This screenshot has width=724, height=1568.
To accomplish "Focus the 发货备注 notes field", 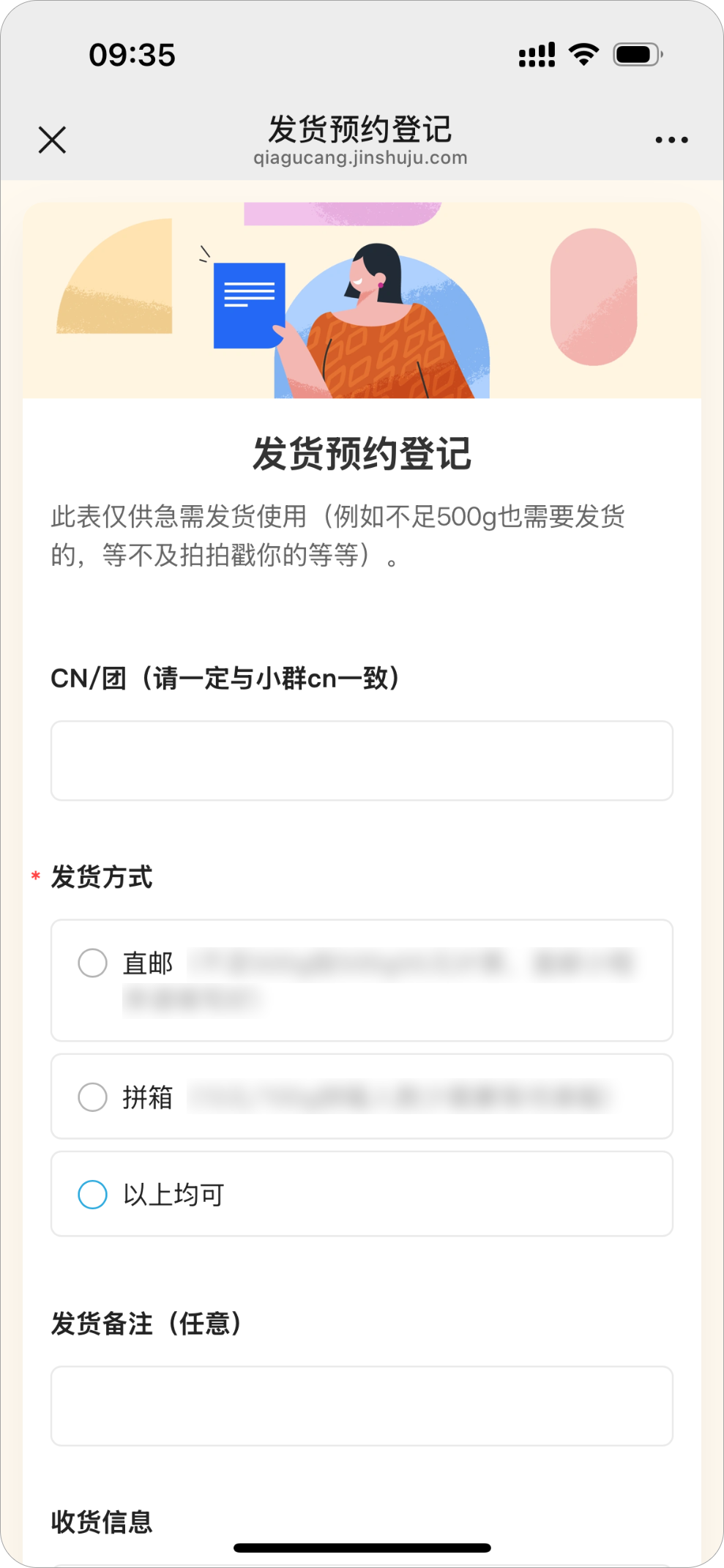I will click(x=362, y=1405).
